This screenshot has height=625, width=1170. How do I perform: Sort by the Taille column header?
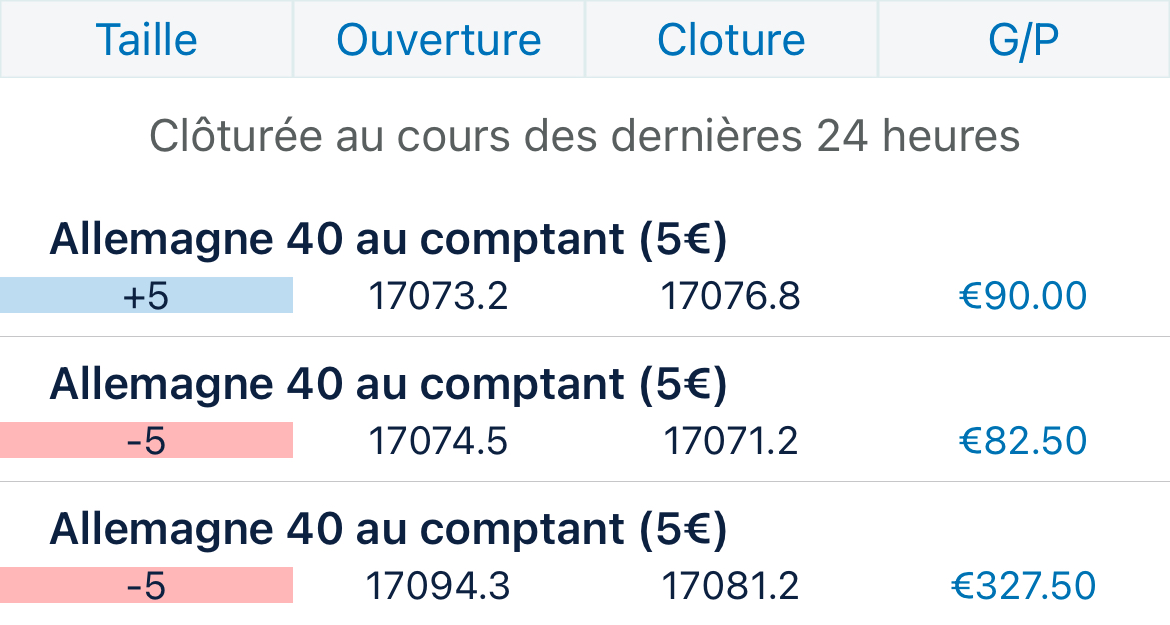(x=146, y=40)
